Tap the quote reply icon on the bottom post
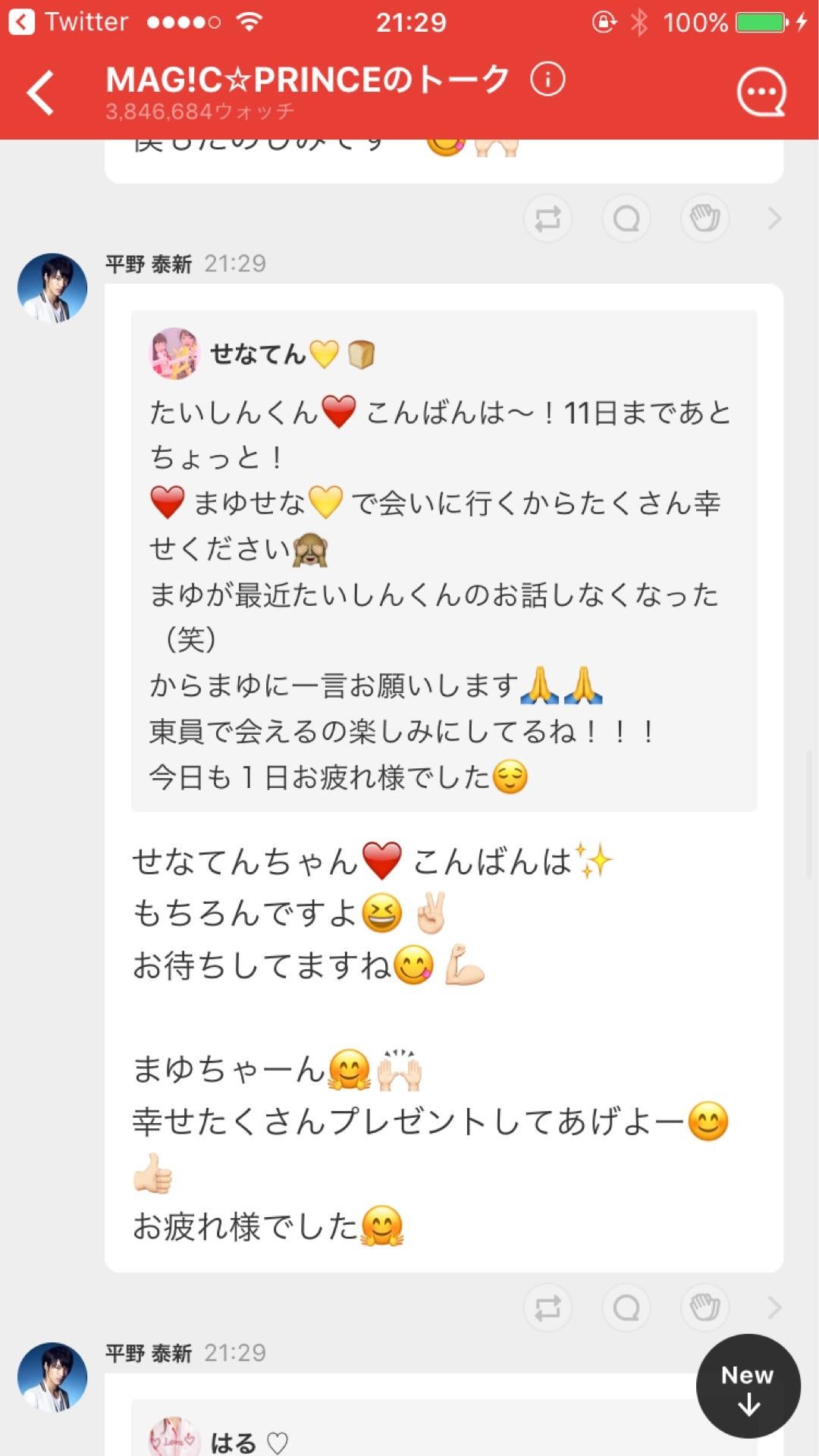 coord(626,1307)
